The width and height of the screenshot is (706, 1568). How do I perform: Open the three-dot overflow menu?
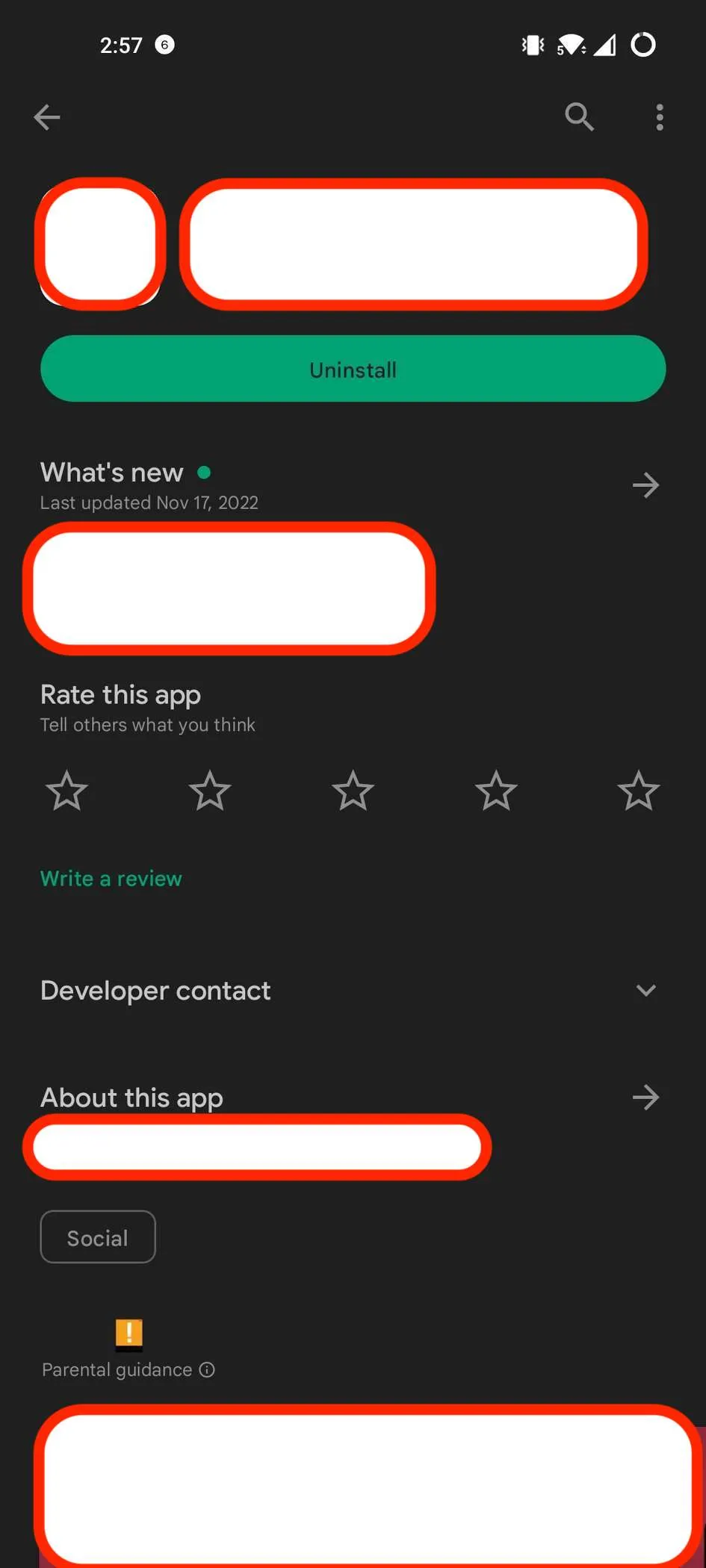(x=659, y=117)
